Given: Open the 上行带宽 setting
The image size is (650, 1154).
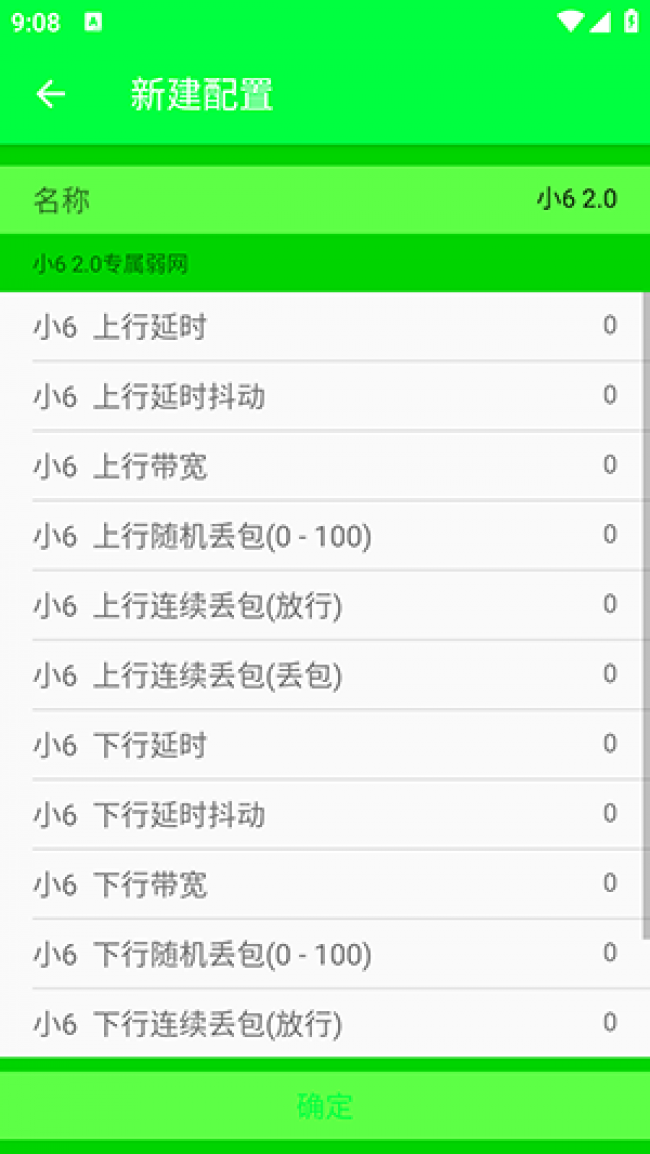Looking at the screenshot, I should click(x=324, y=466).
